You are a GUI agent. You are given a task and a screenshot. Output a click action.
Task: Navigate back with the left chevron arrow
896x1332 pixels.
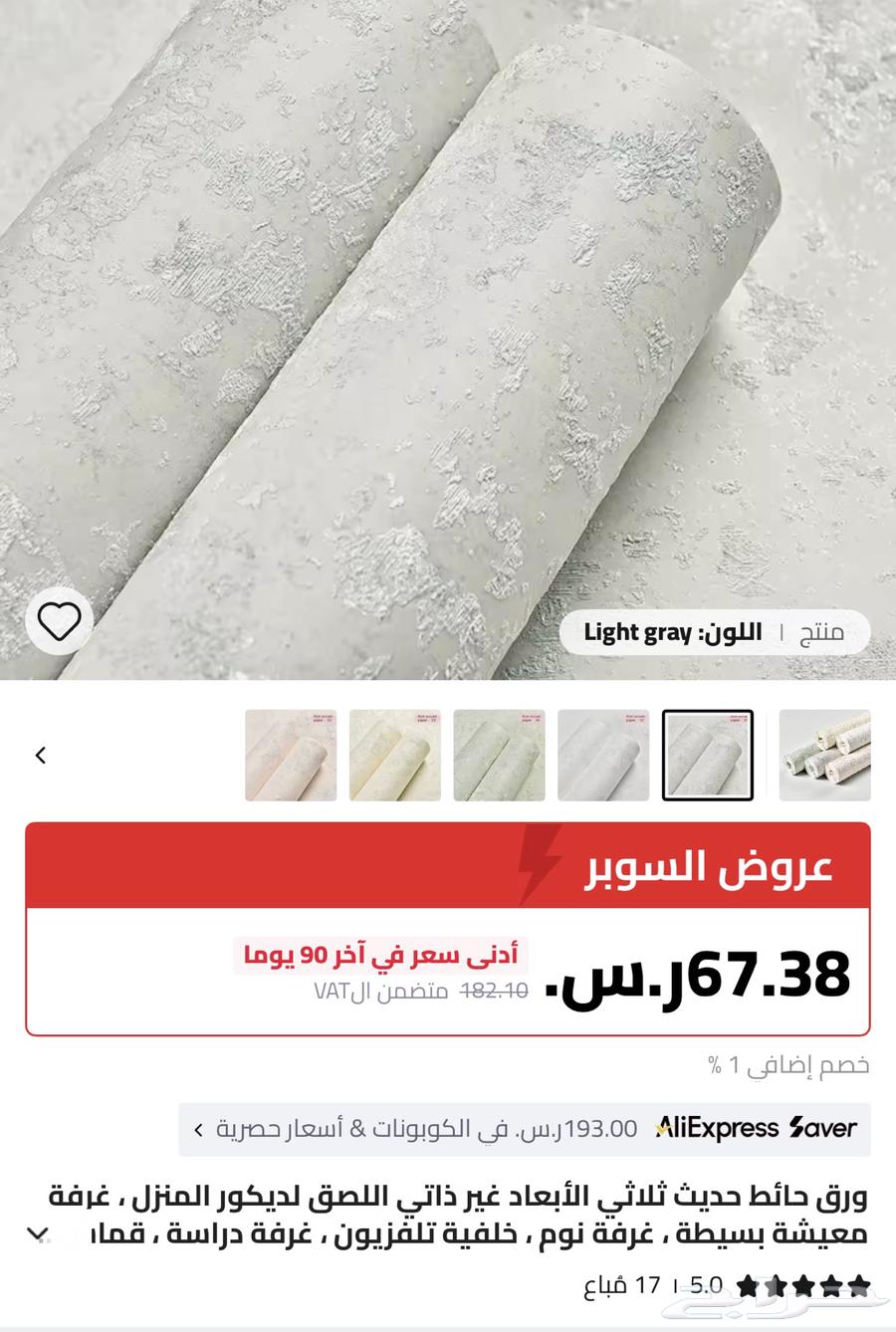click(x=40, y=755)
